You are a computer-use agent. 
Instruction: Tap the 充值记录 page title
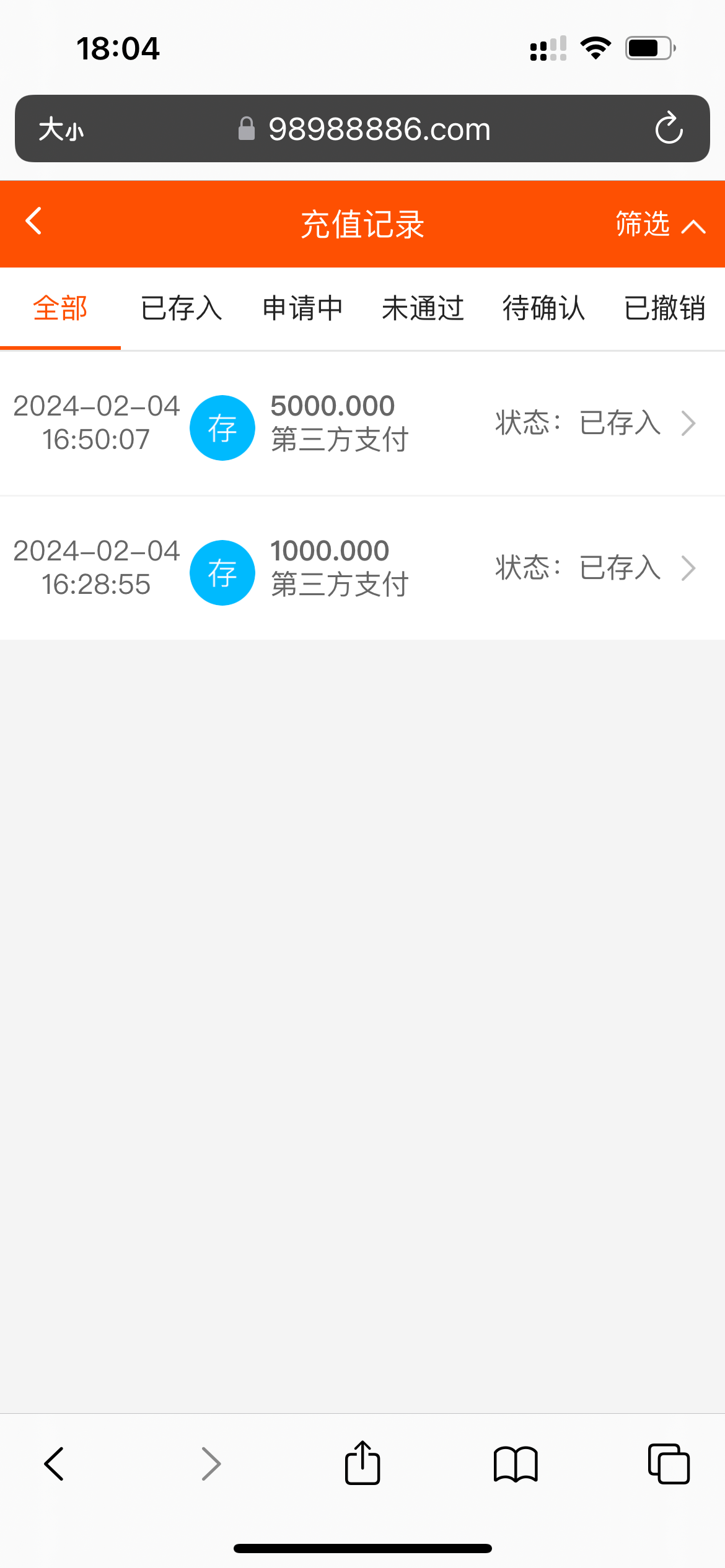click(x=361, y=225)
